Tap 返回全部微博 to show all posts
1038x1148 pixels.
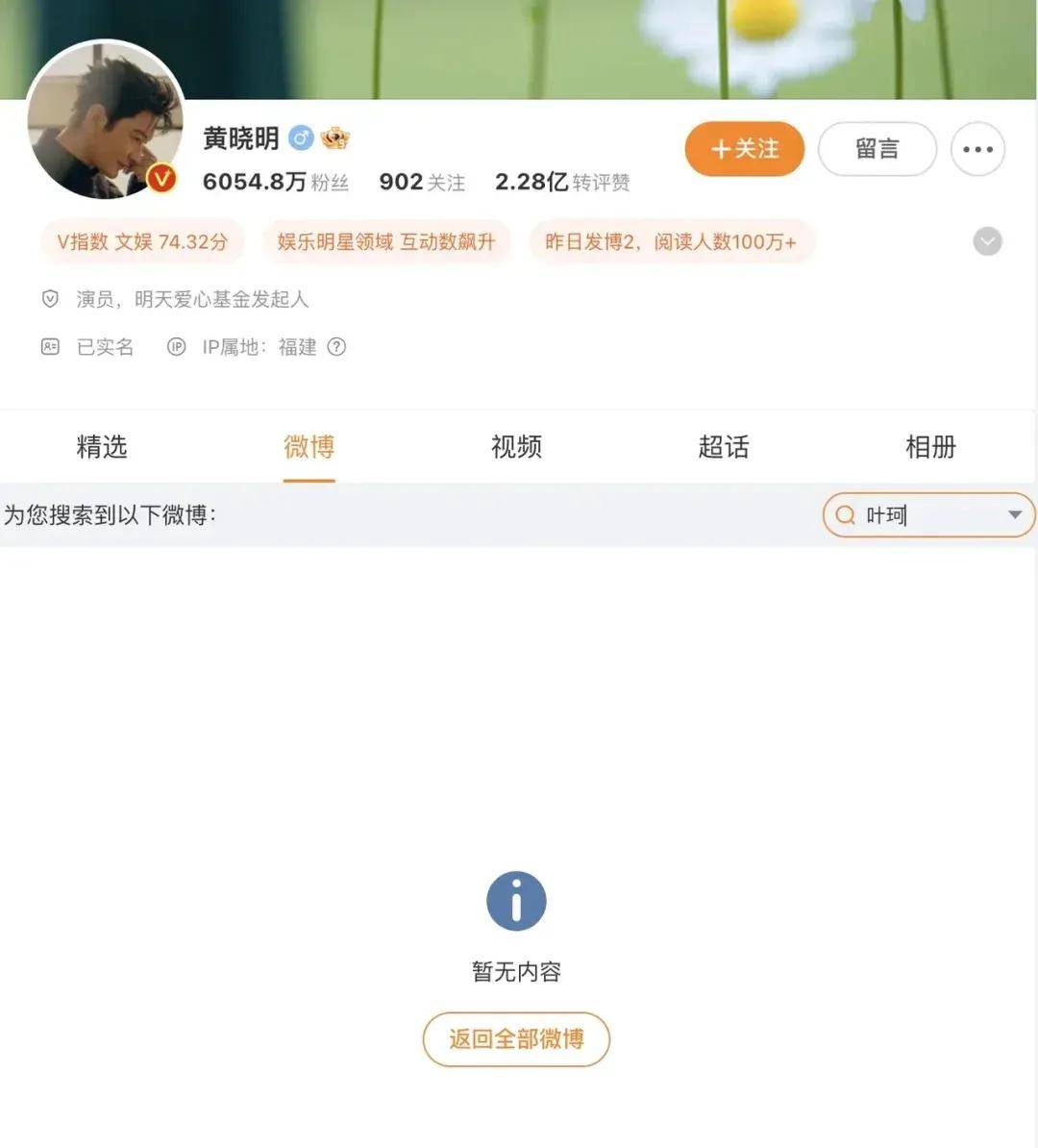click(516, 1038)
